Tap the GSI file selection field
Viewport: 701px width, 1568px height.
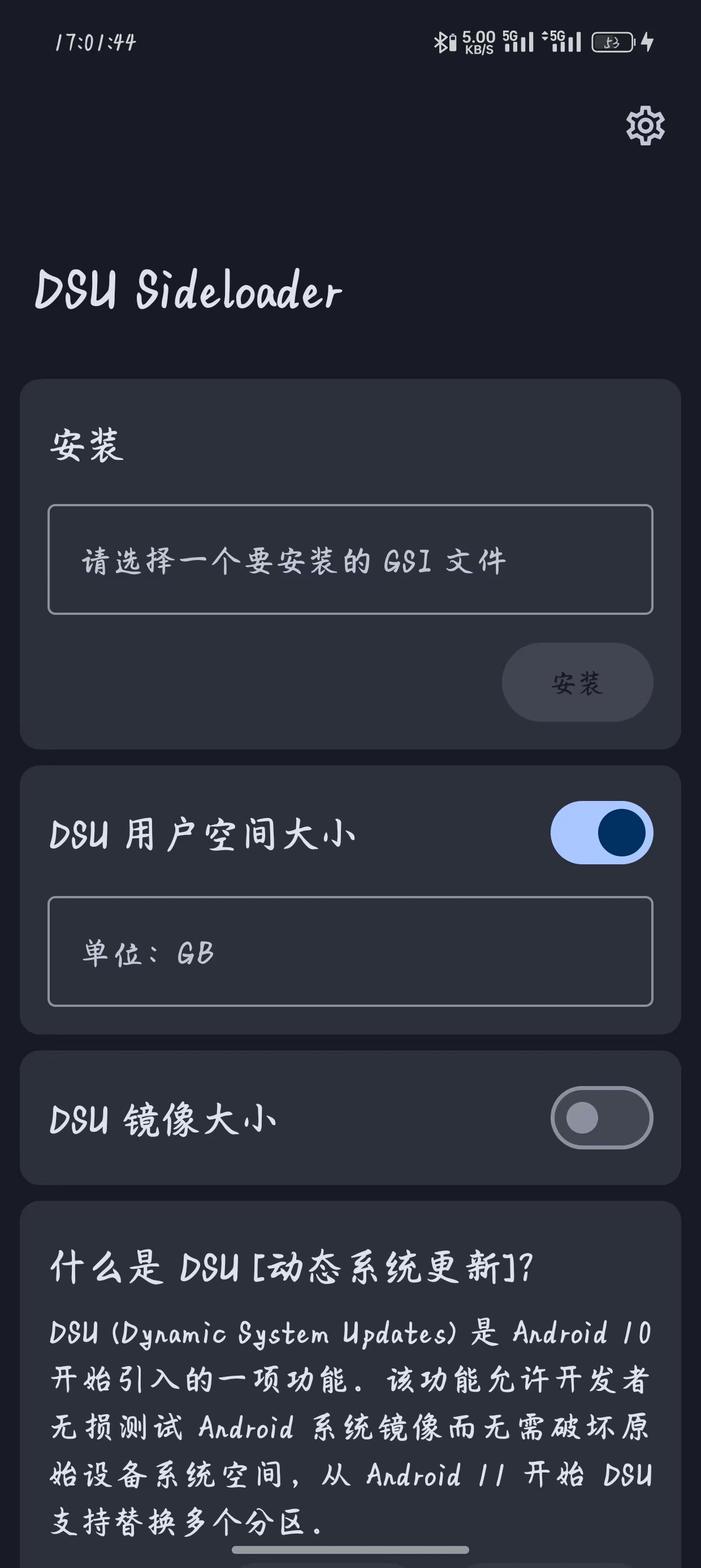(350, 559)
